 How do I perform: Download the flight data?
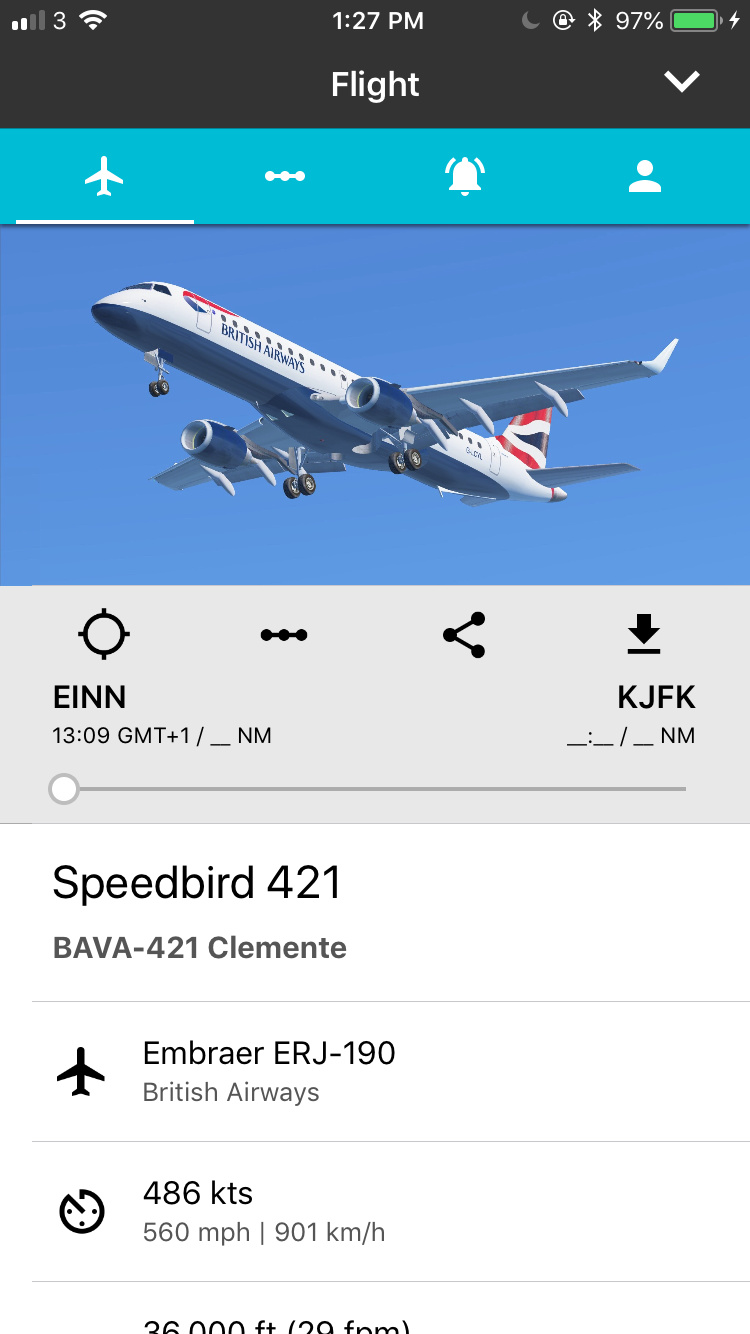pyautogui.click(x=644, y=635)
